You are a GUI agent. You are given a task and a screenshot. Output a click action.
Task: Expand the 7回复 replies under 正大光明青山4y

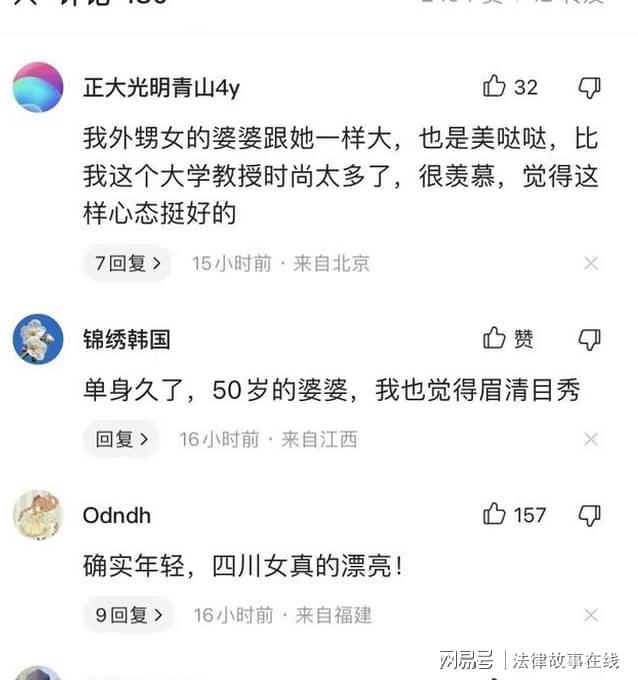(x=127, y=264)
